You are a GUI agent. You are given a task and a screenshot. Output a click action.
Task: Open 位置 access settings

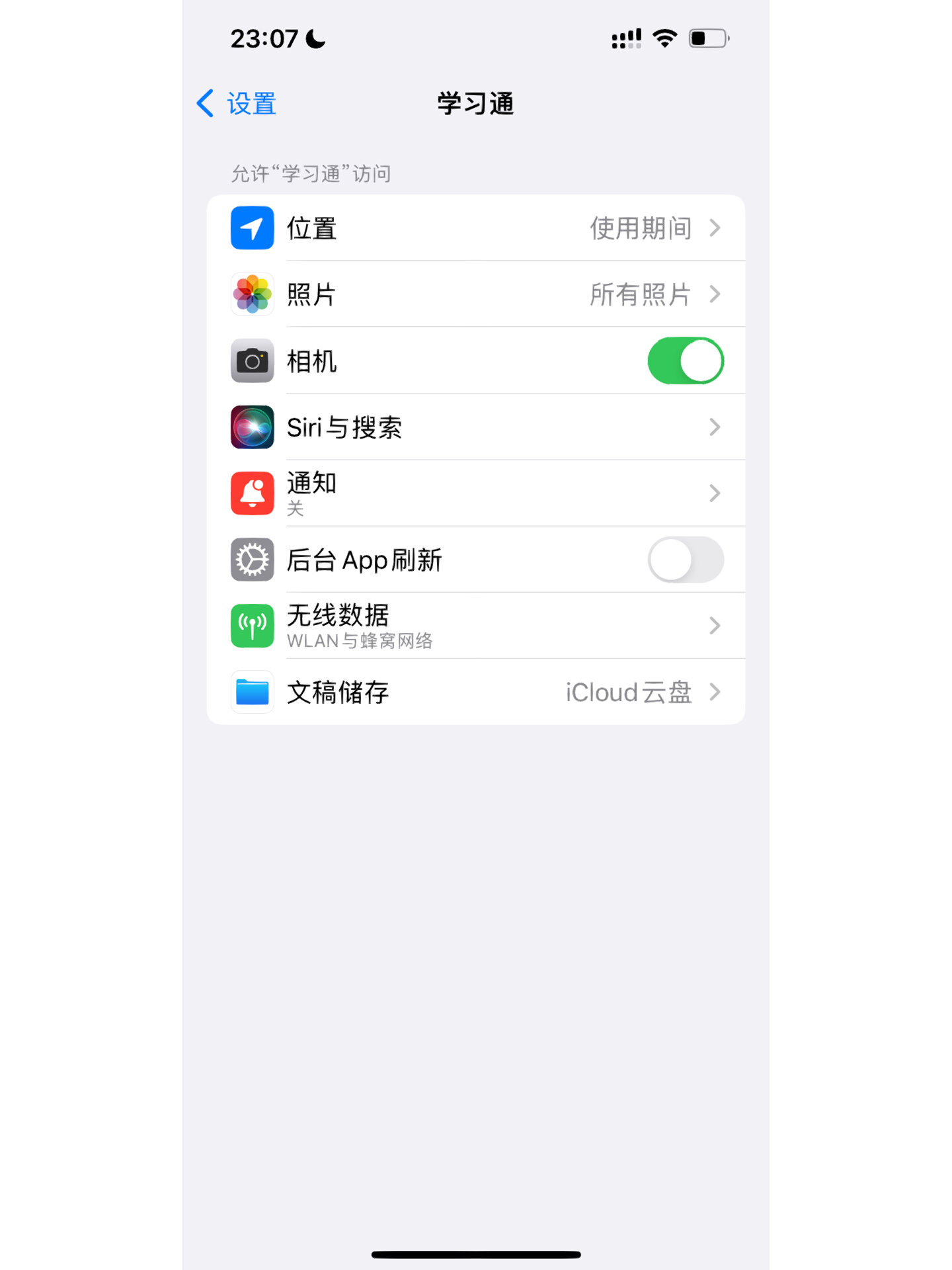coord(475,228)
